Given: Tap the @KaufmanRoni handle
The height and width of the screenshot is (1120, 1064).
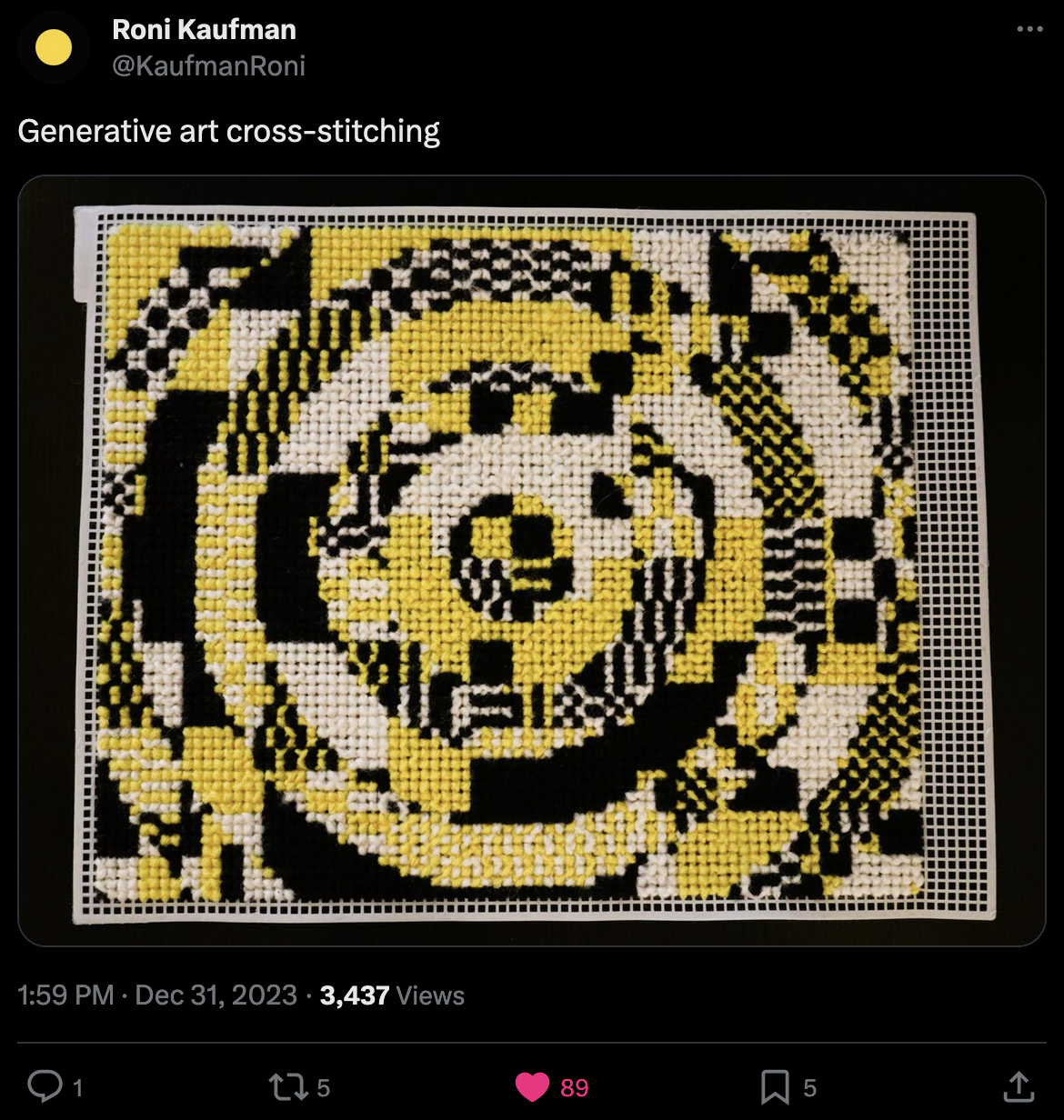Looking at the screenshot, I should click(208, 65).
